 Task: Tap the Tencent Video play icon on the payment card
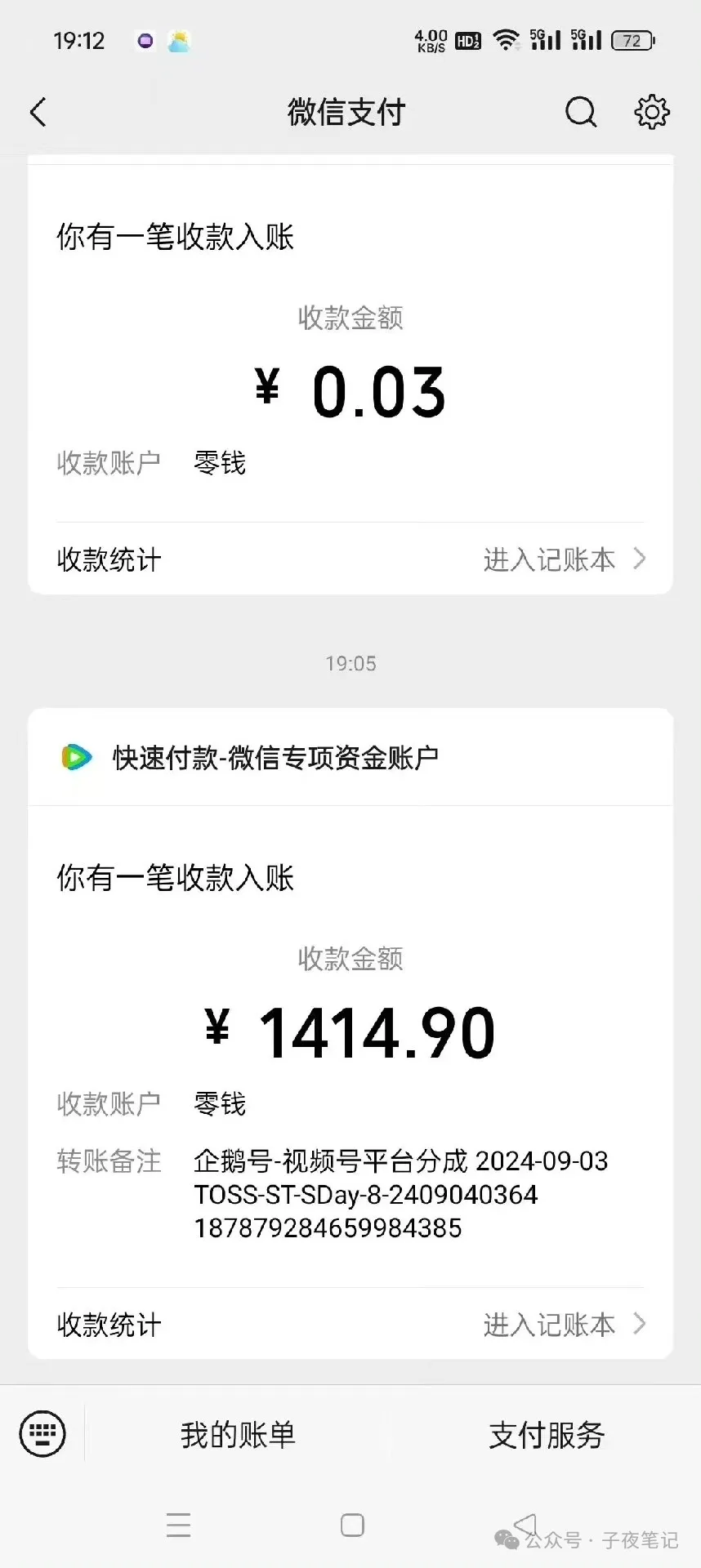74,756
